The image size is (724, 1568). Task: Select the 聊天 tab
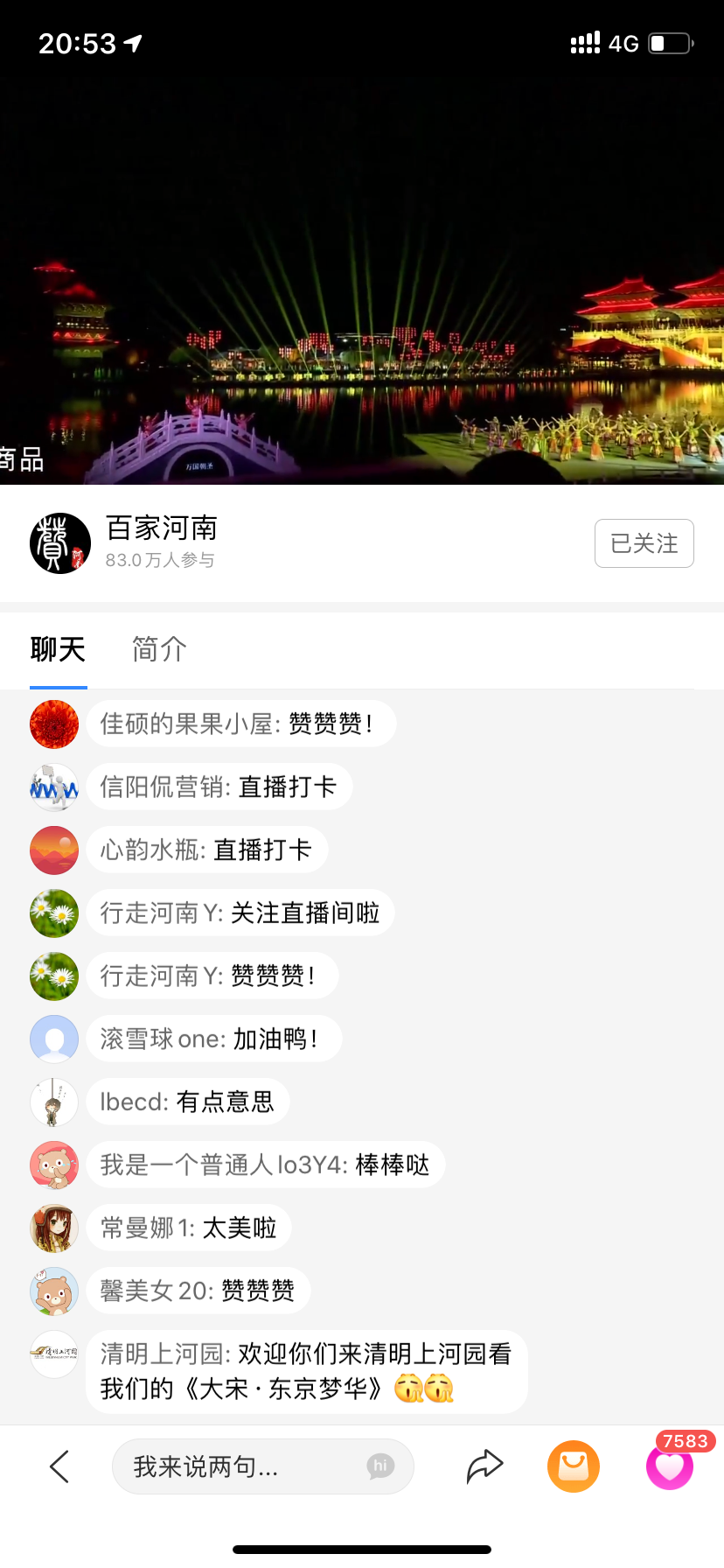click(58, 649)
